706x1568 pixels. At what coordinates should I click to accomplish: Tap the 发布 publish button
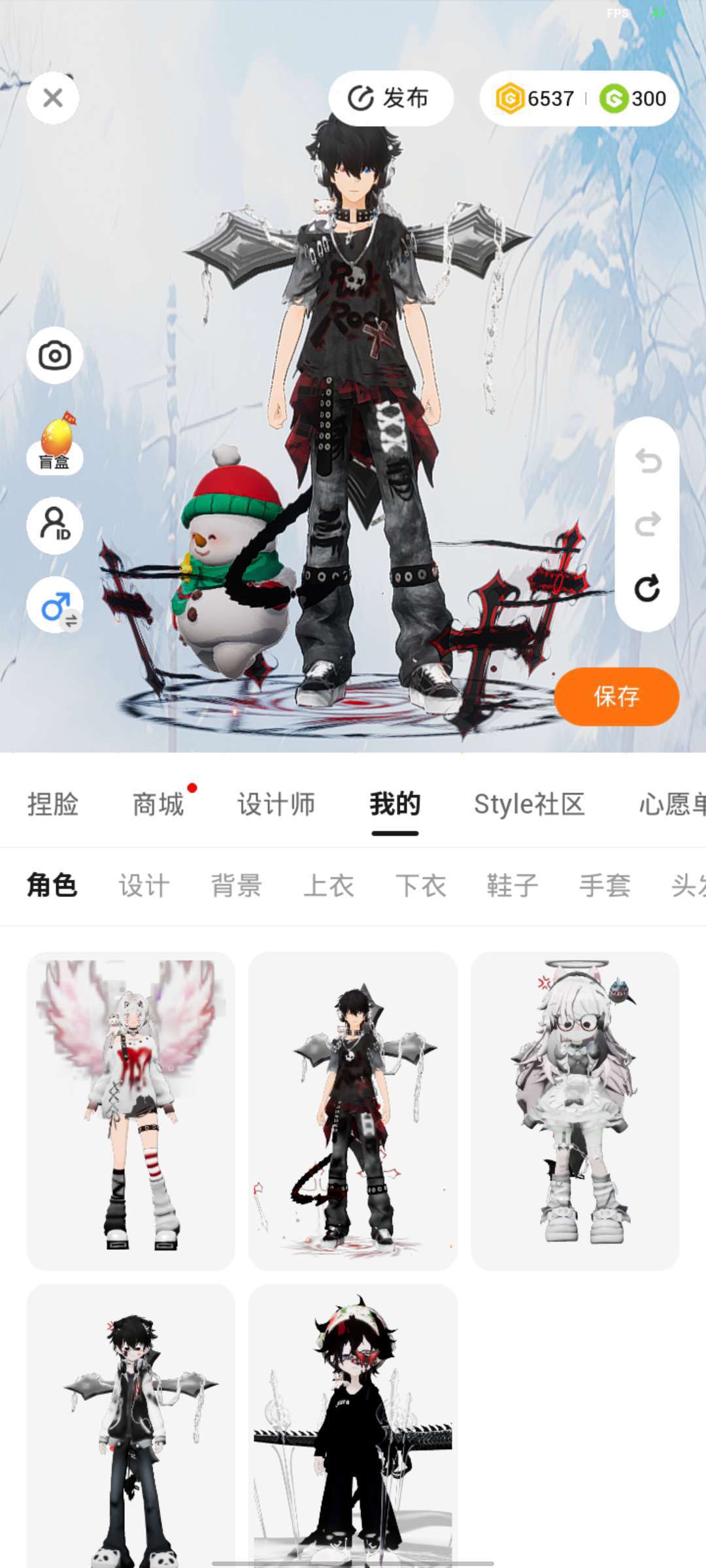pyautogui.click(x=390, y=99)
